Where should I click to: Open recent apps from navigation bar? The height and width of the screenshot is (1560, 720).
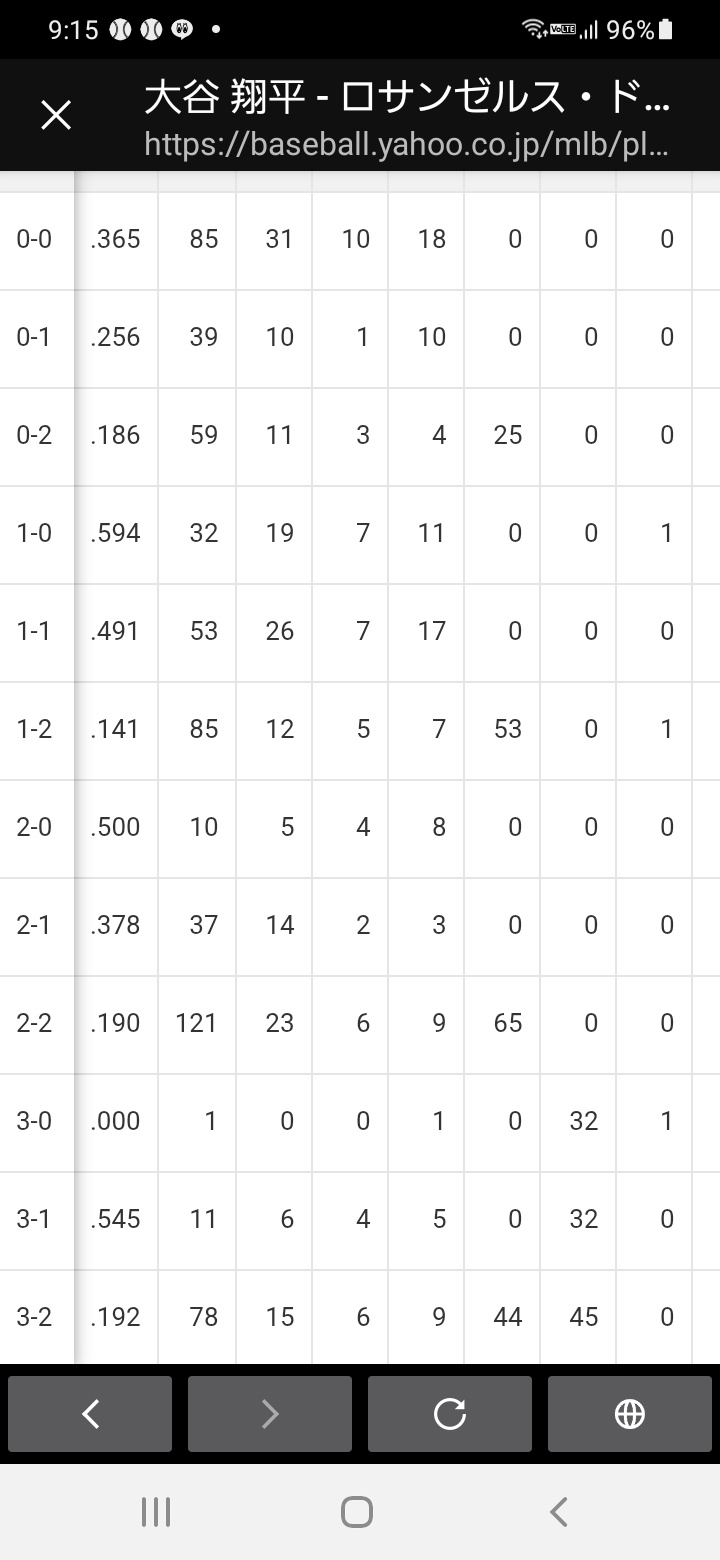click(x=156, y=1511)
